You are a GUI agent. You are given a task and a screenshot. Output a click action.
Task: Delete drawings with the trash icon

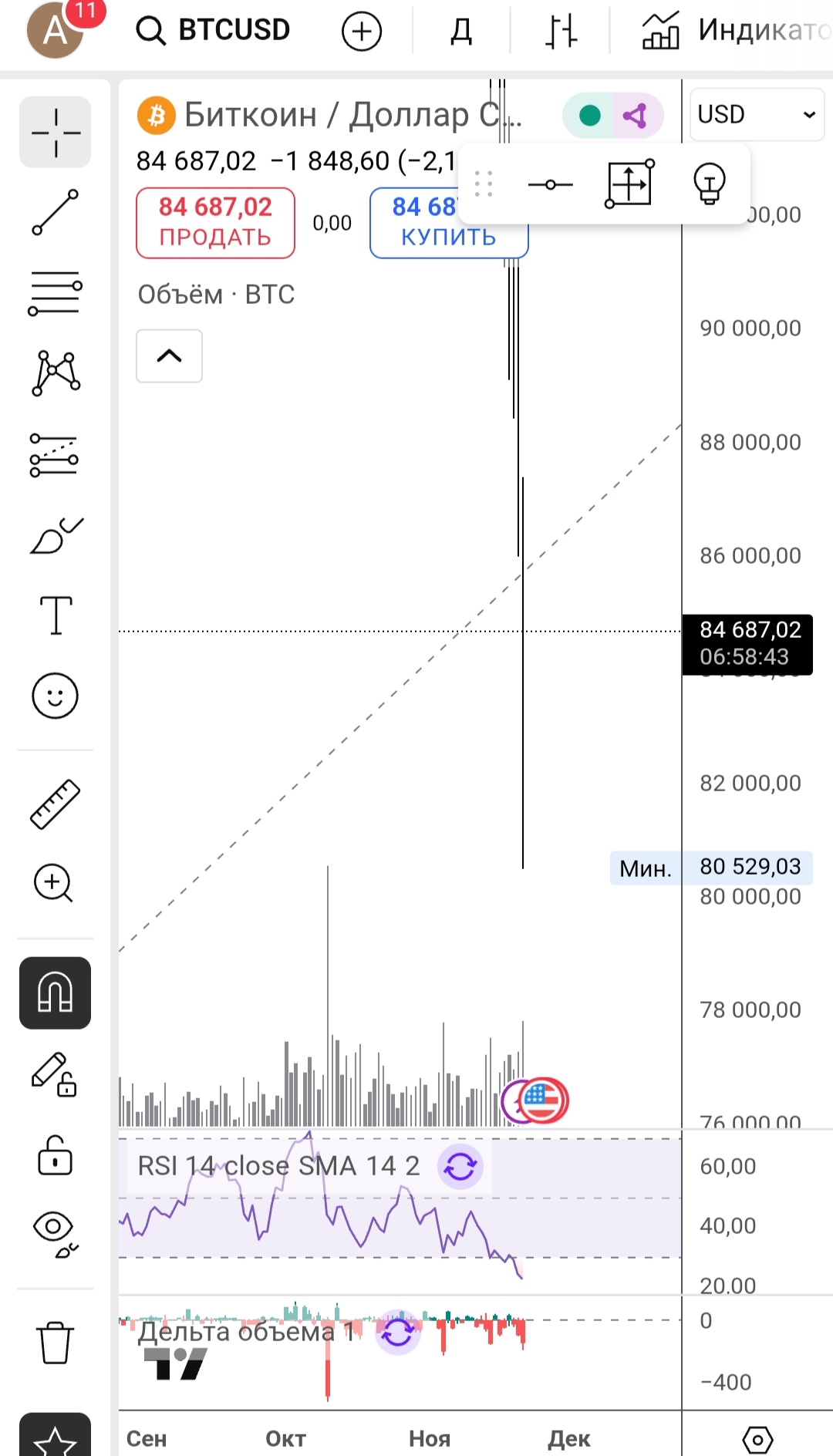pos(55,1343)
